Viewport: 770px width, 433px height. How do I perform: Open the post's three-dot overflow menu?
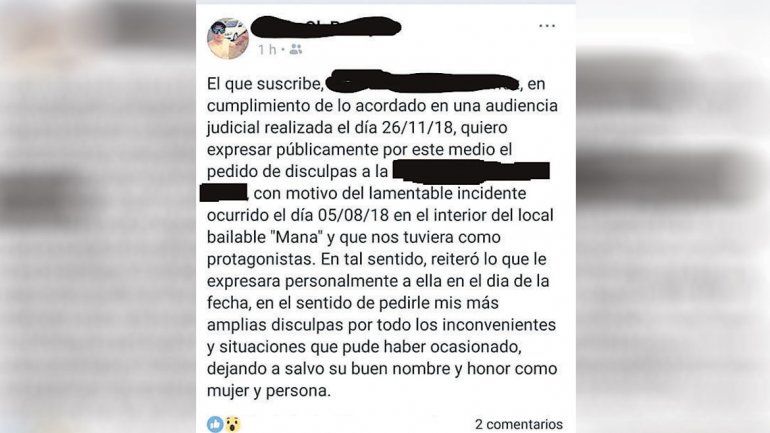point(547,26)
